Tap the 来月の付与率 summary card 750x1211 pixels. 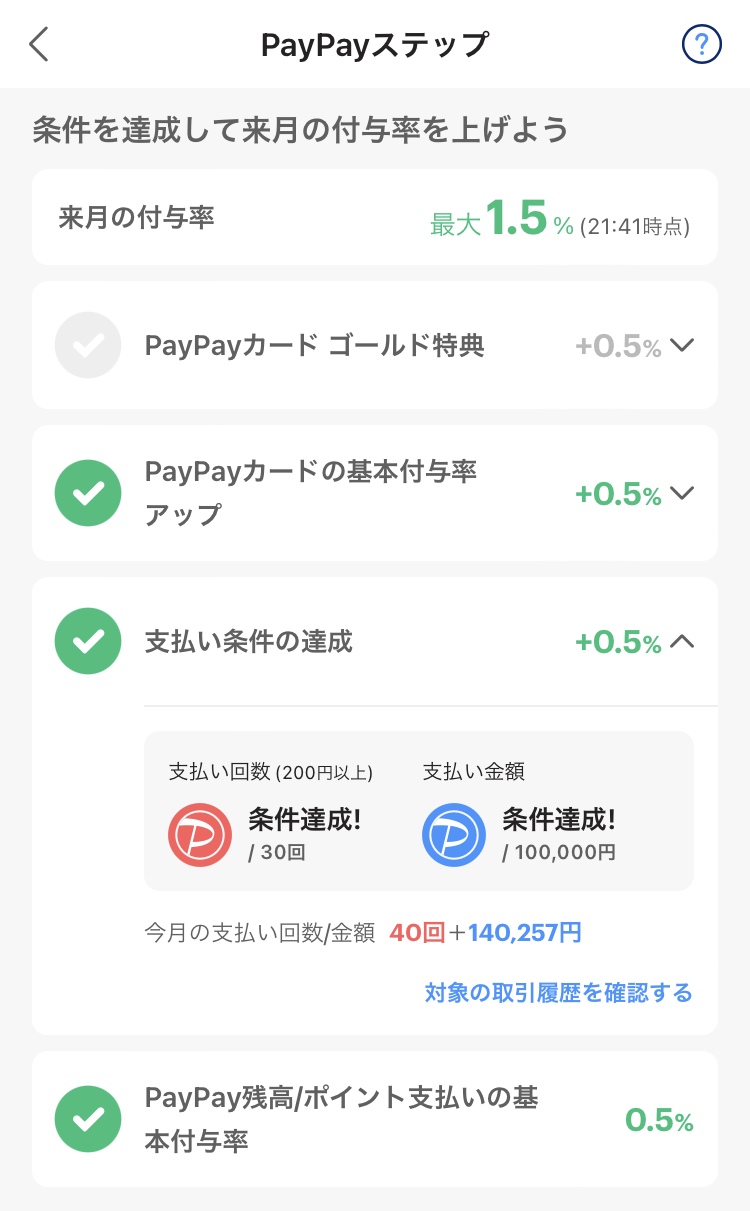click(x=375, y=217)
